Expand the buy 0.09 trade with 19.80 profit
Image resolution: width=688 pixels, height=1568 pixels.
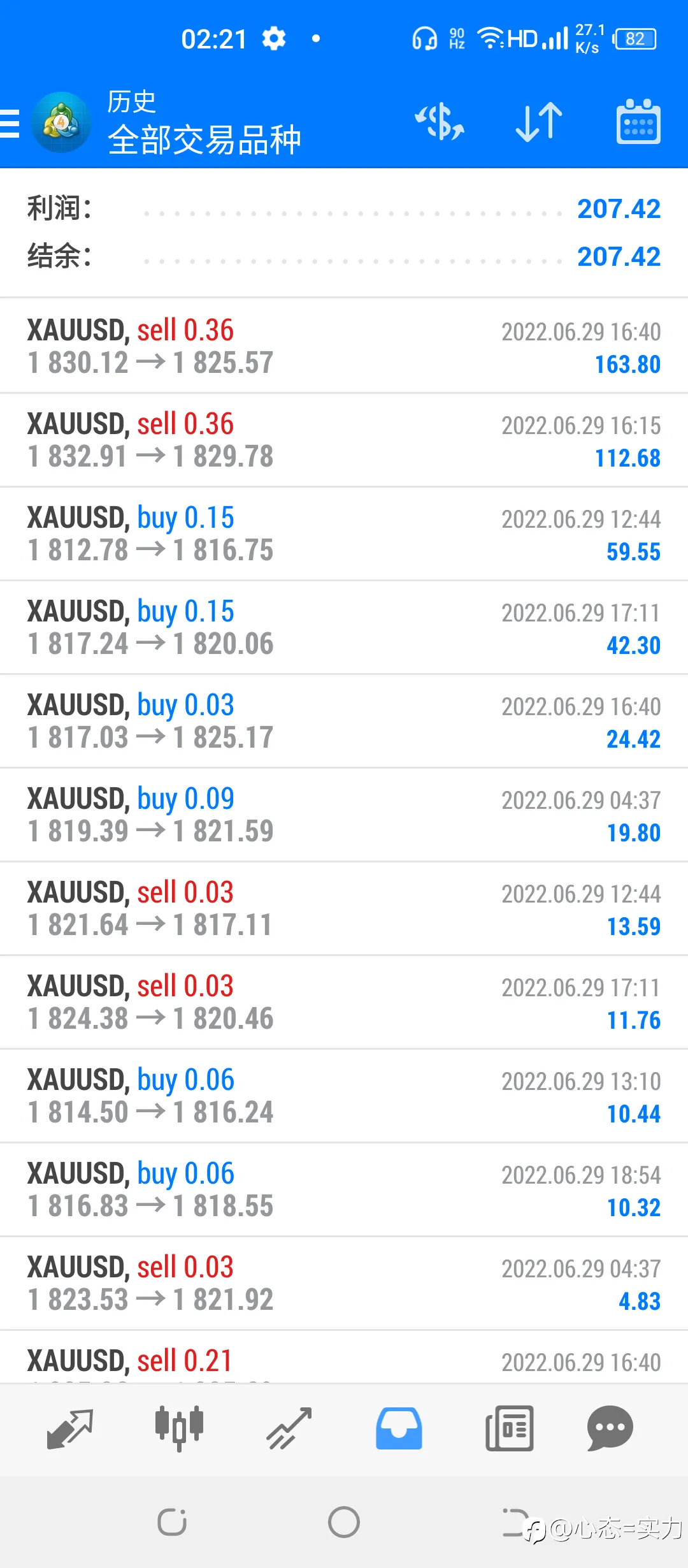click(344, 815)
